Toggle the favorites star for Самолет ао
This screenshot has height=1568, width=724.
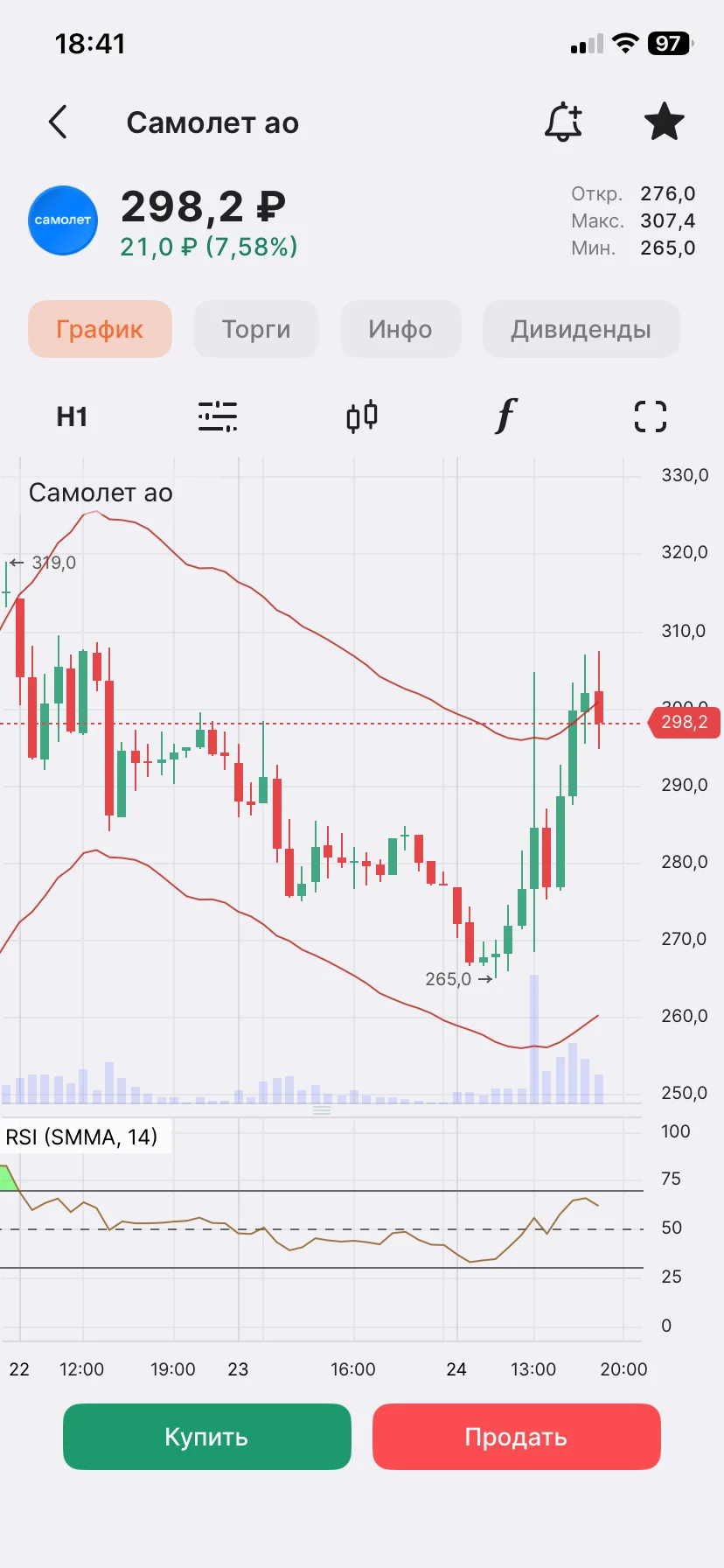point(665,122)
